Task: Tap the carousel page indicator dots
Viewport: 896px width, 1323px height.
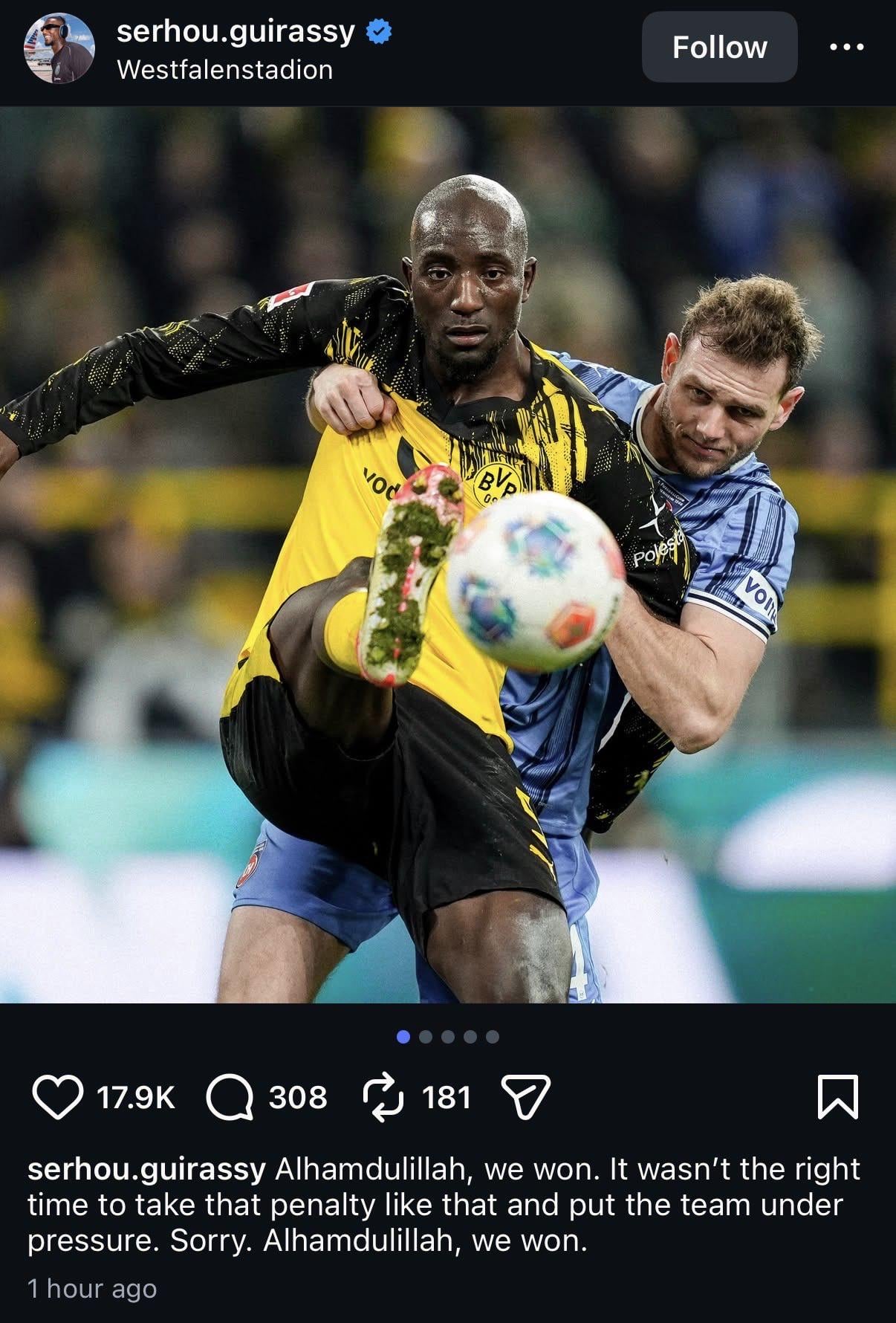Action: click(x=448, y=1037)
